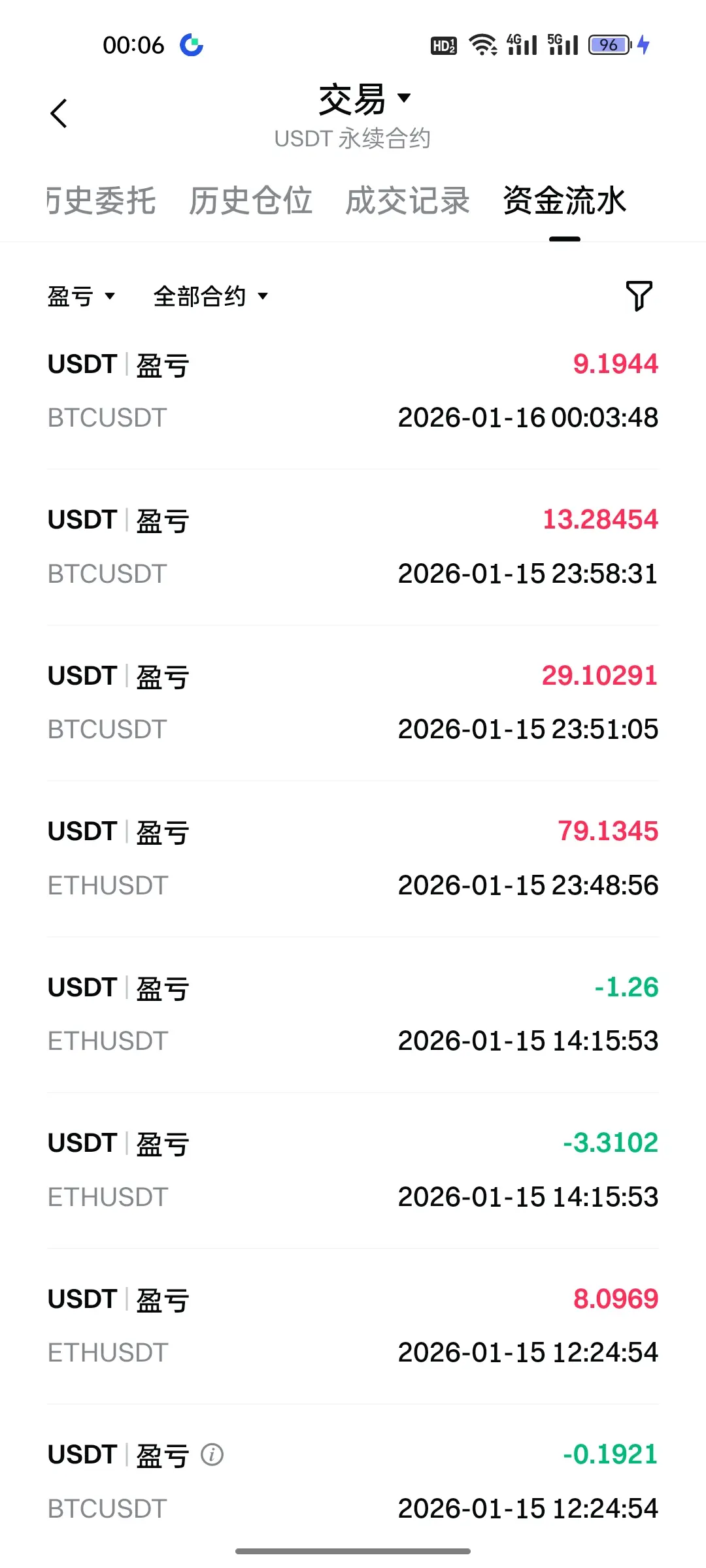The image size is (706, 1568).
Task: Switch to the 历史委托 tab
Action: [x=101, y=201]
